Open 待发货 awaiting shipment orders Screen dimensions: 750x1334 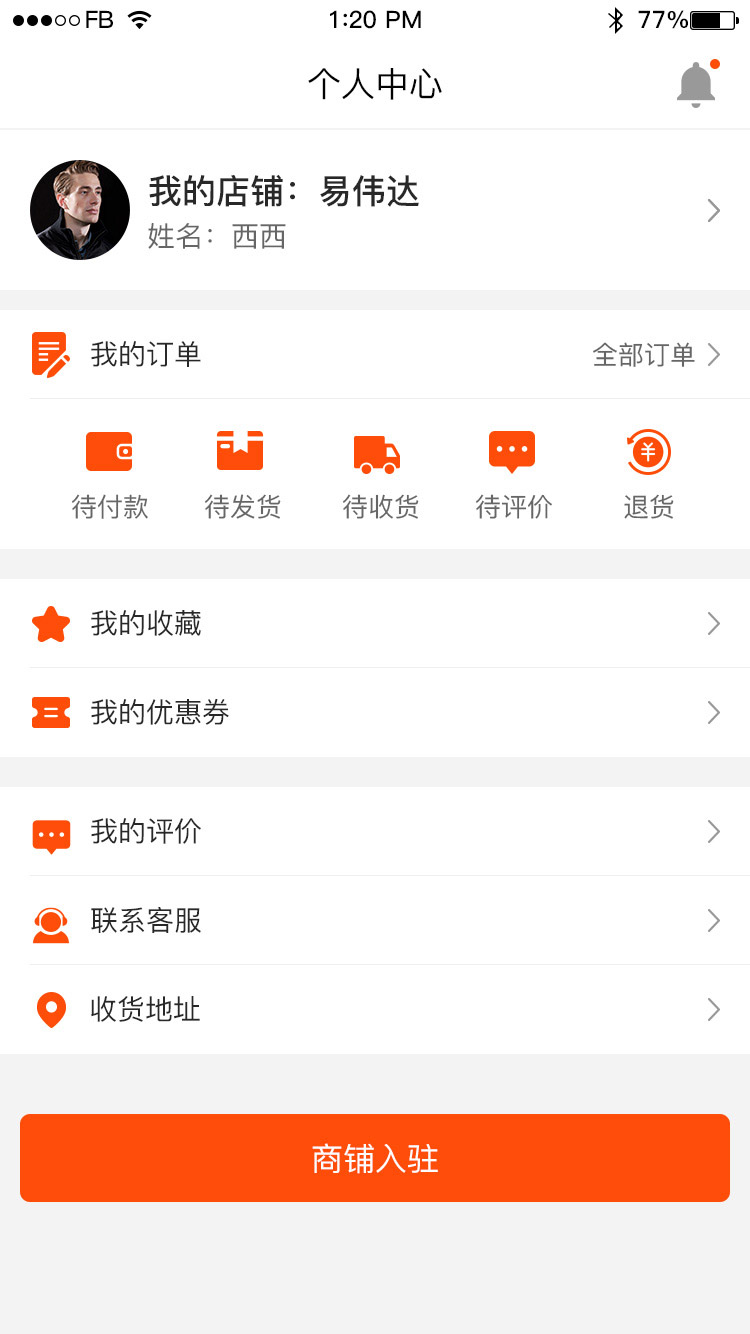(x=242, y=476)
